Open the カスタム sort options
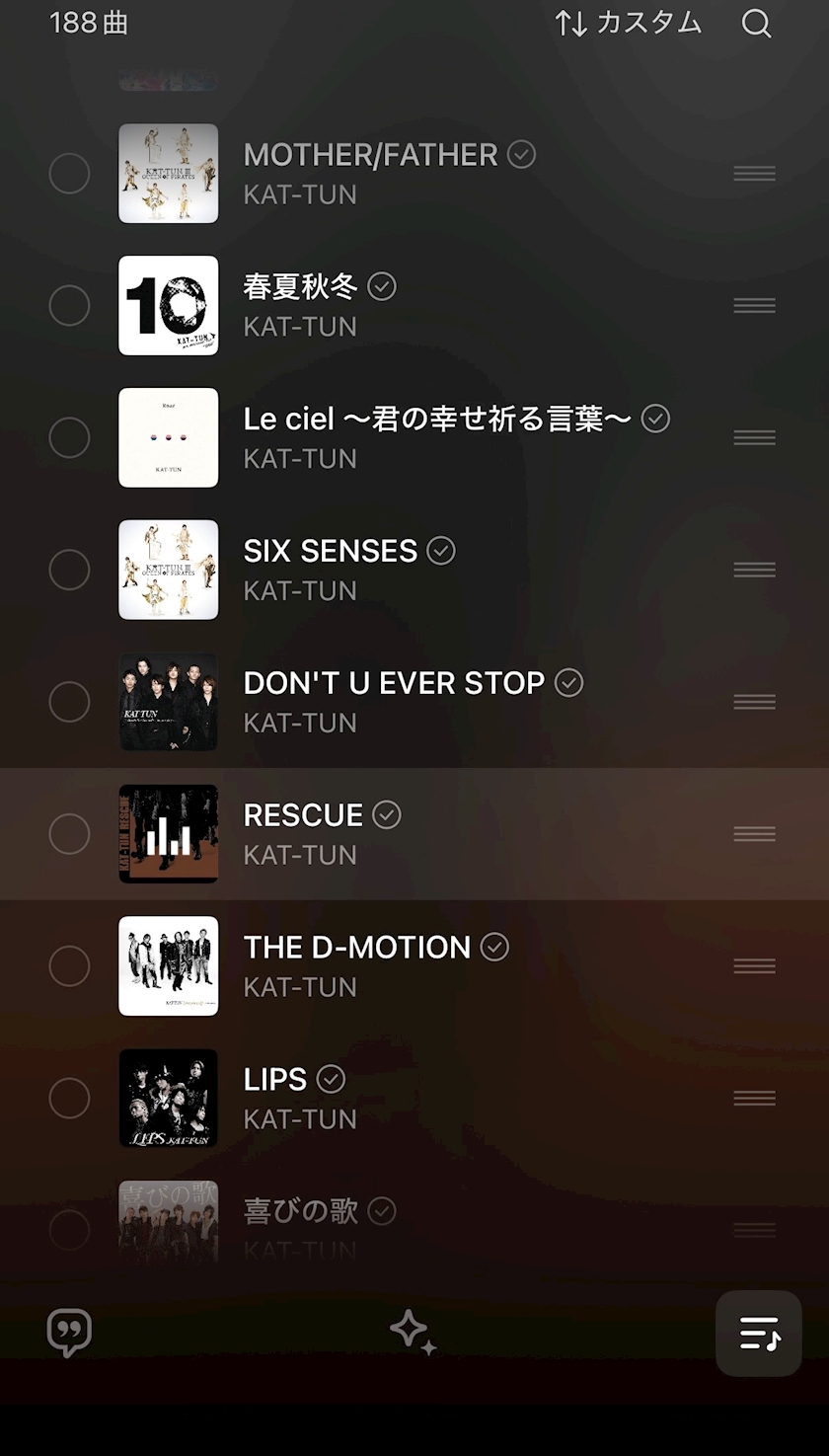829x1456 pixels. (628, 24)
